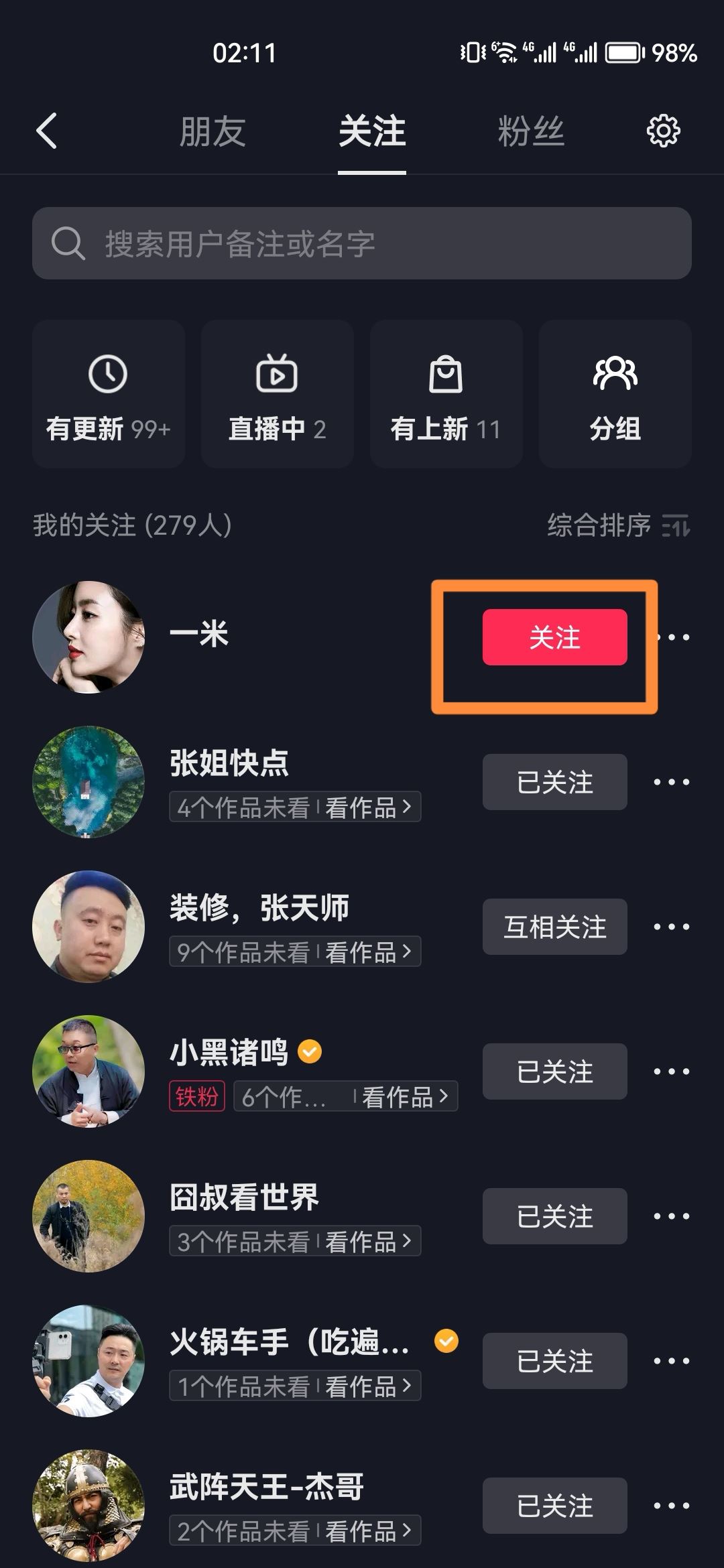Viewport: 724px width, 1568px height.
Task: Tap the search magnifier icon
Action: [x=66, y=244]
